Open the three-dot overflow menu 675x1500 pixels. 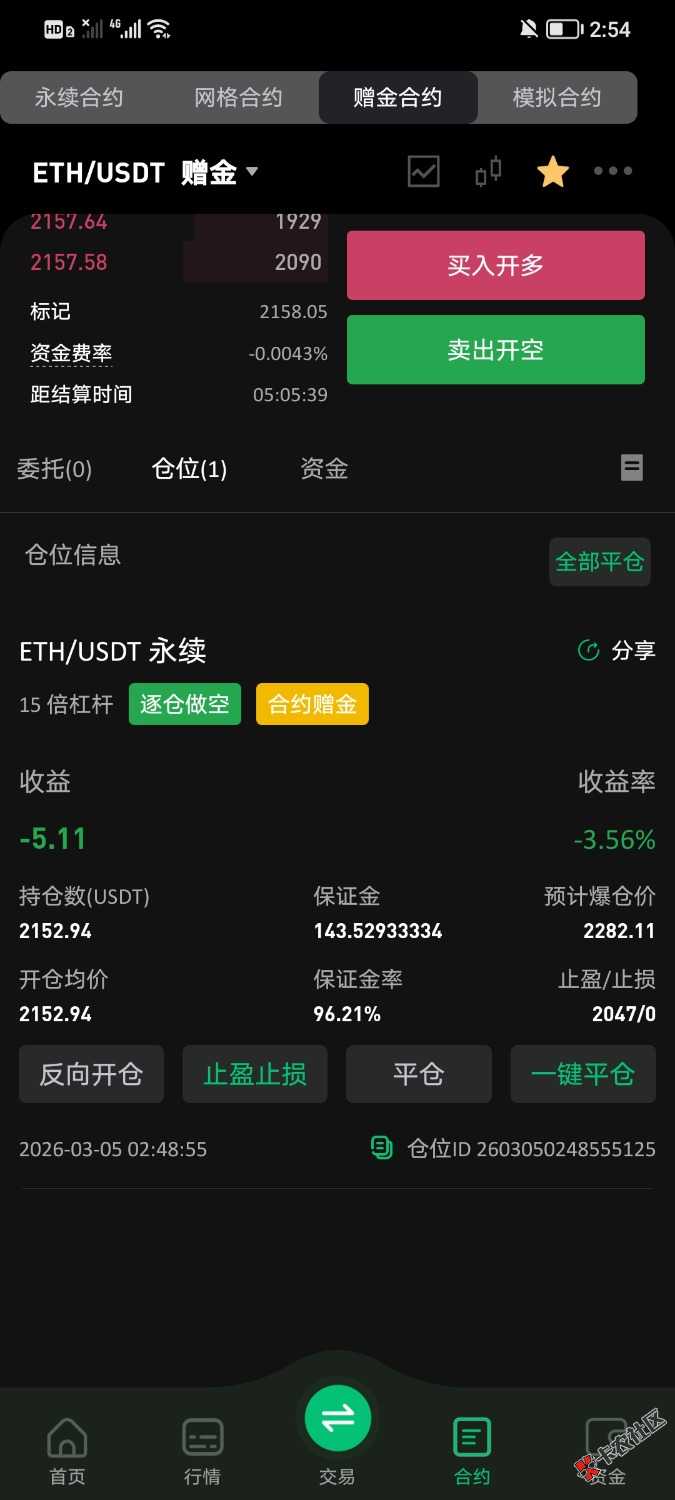pyautogui.click(x=613, y=171)
